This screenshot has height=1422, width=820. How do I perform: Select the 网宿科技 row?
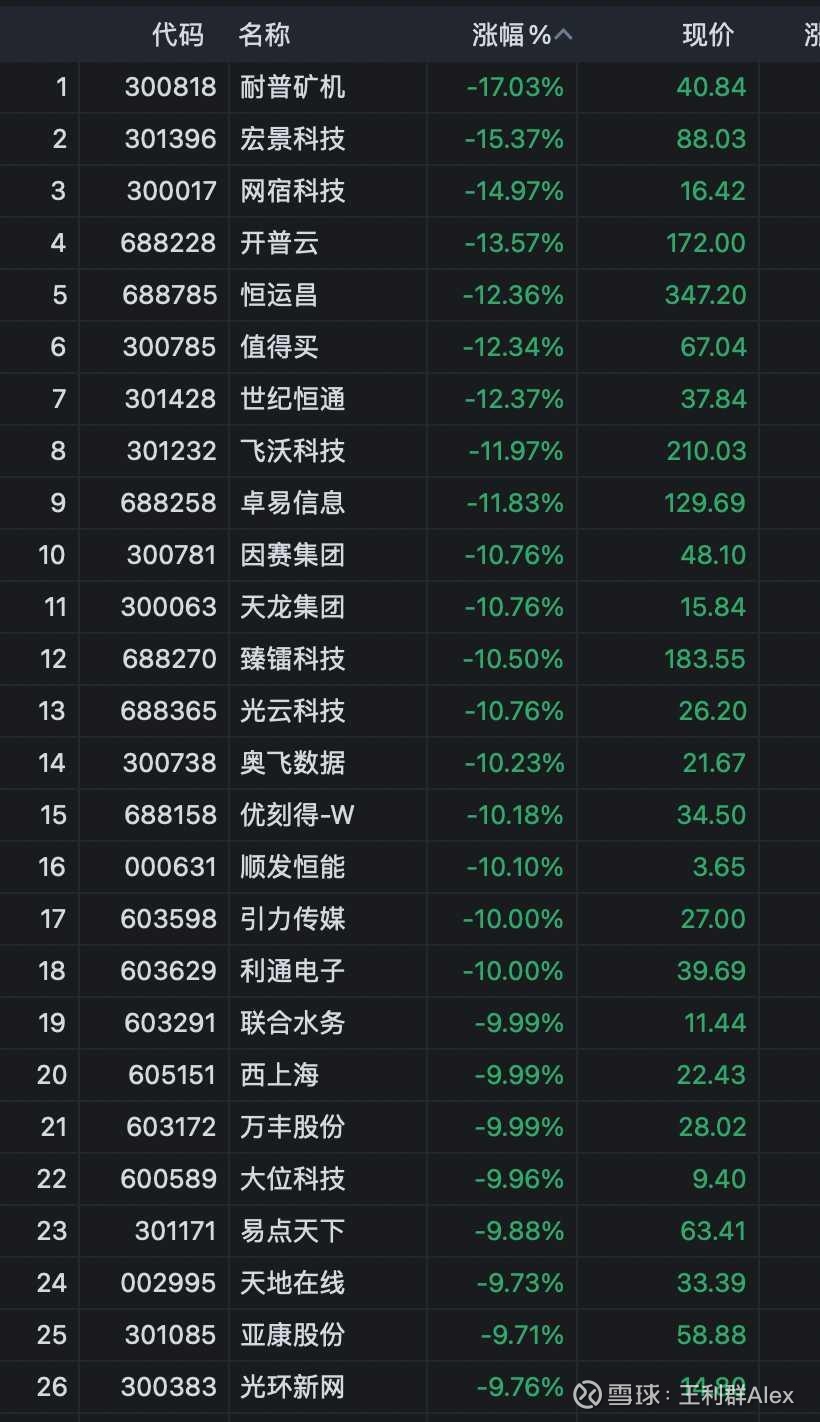point(410,191)
